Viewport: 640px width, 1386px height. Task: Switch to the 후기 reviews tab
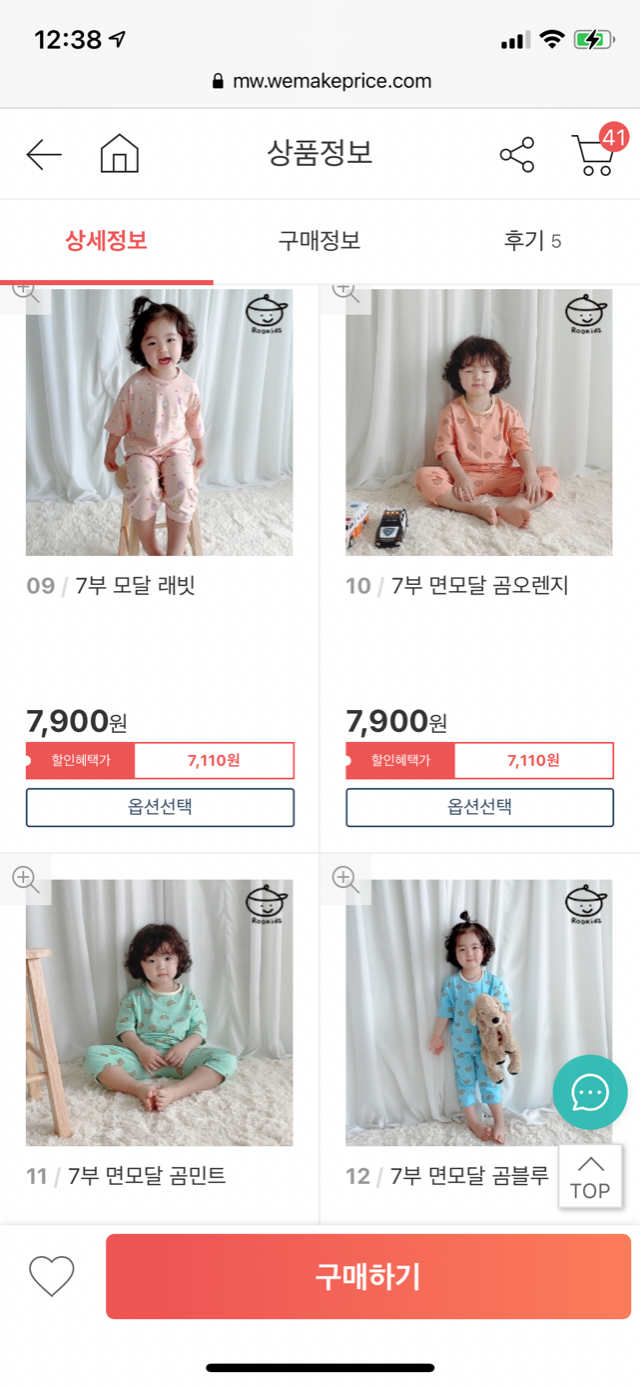click(532, 241)
